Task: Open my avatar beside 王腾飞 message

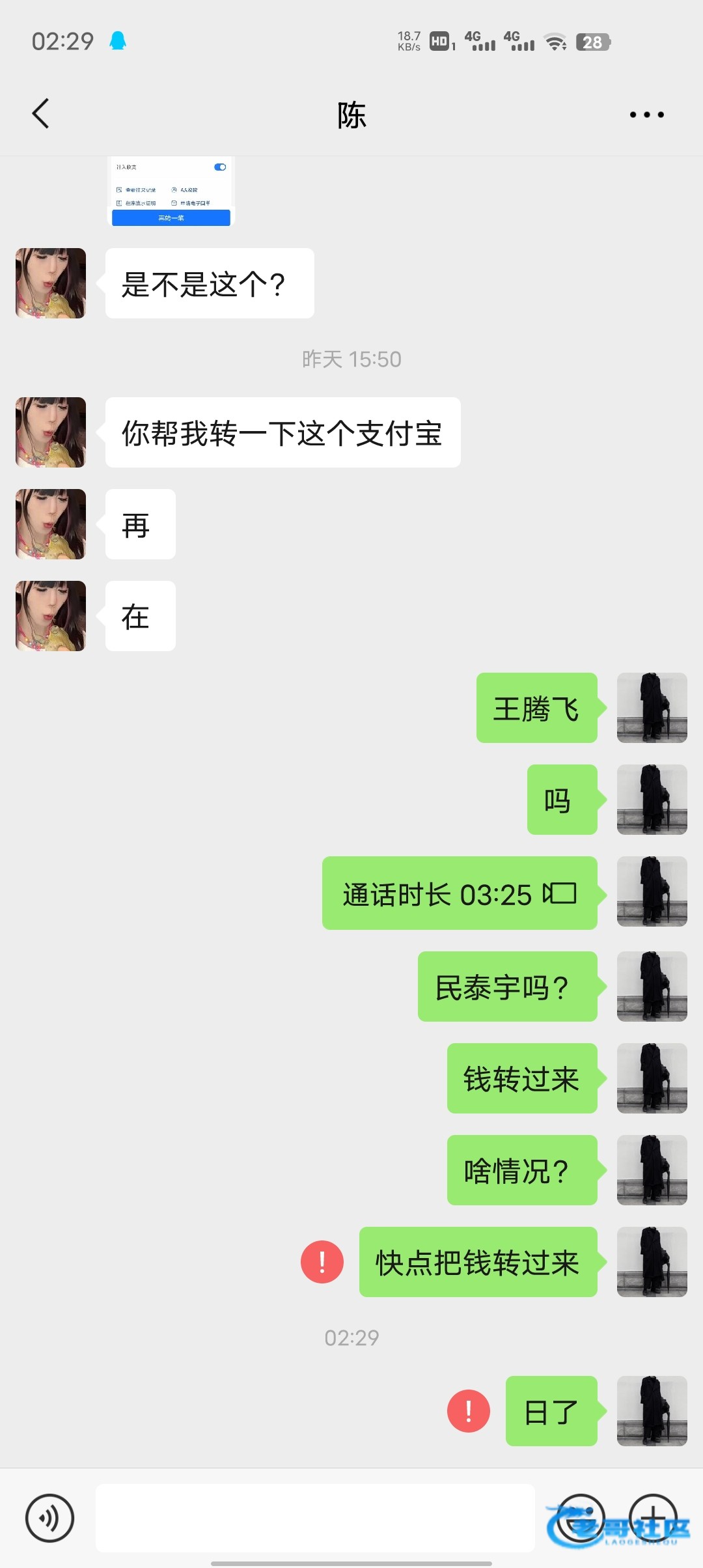Action: tap(652, 708)
